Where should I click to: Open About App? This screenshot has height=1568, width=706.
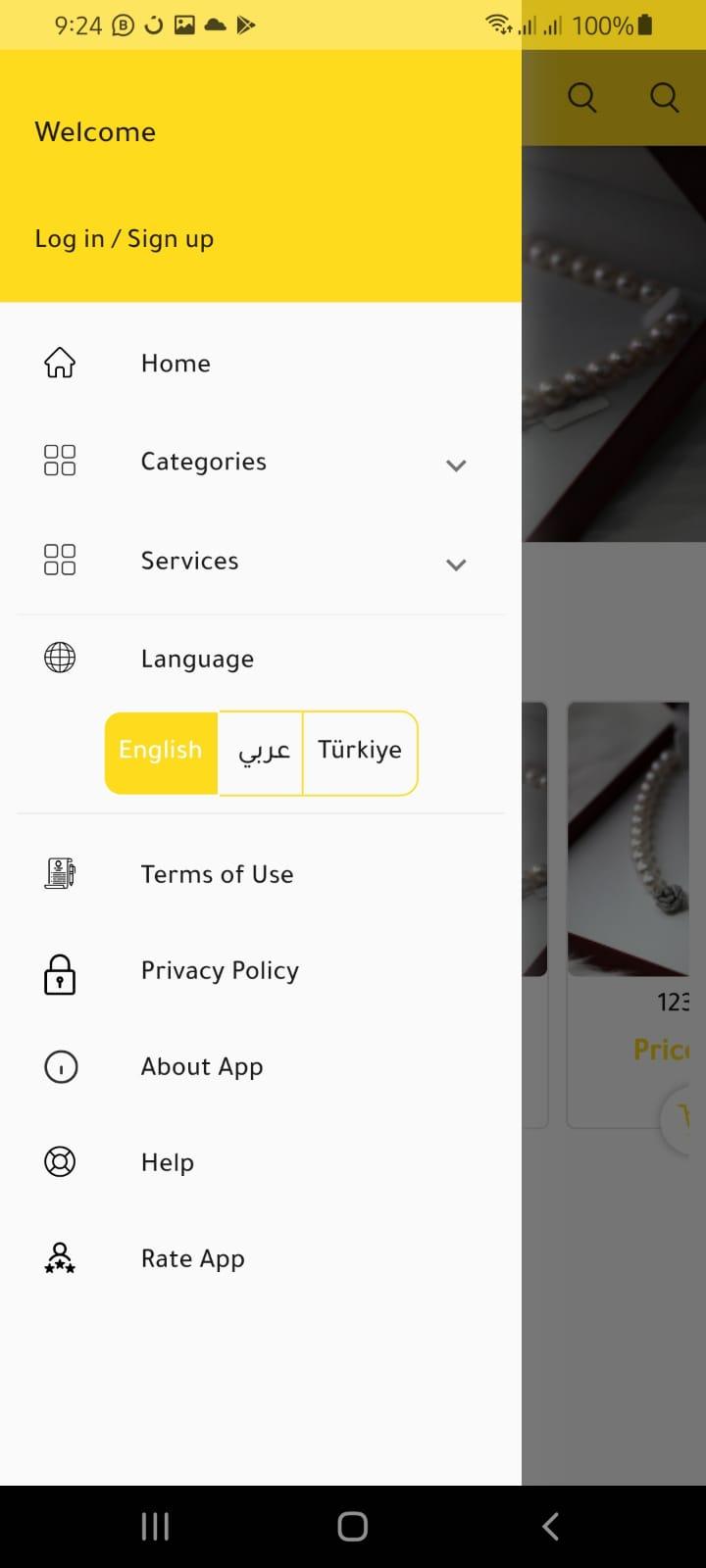[x=202, y=1066]
